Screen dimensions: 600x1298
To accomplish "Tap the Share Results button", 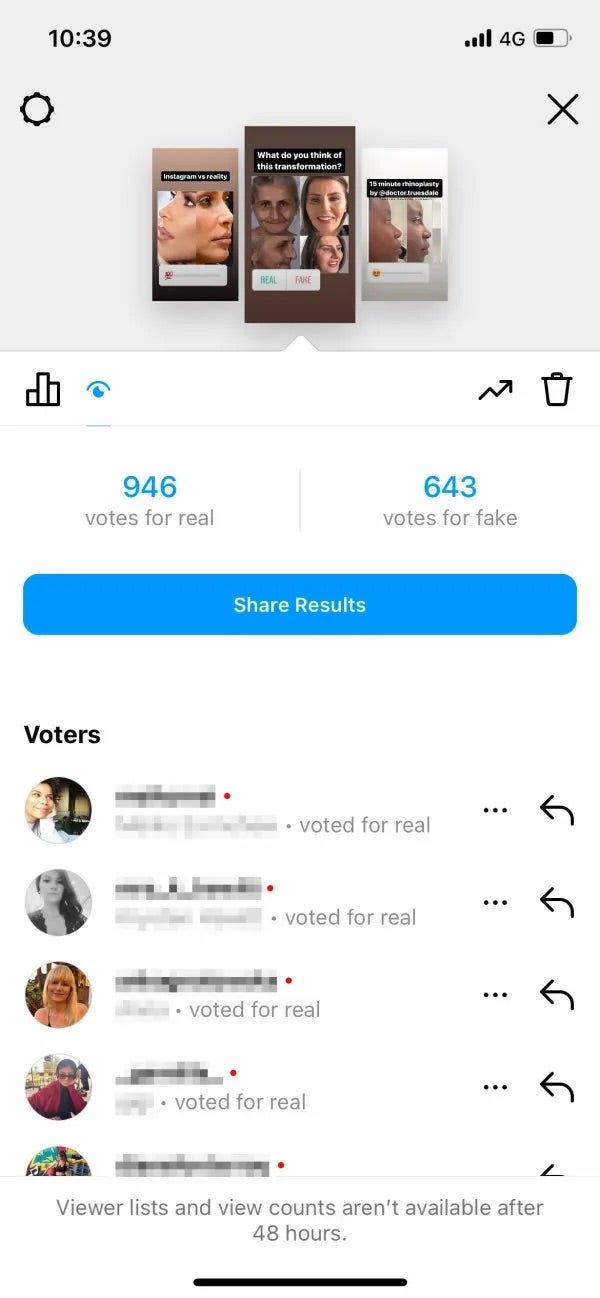I will click(300, 604).
